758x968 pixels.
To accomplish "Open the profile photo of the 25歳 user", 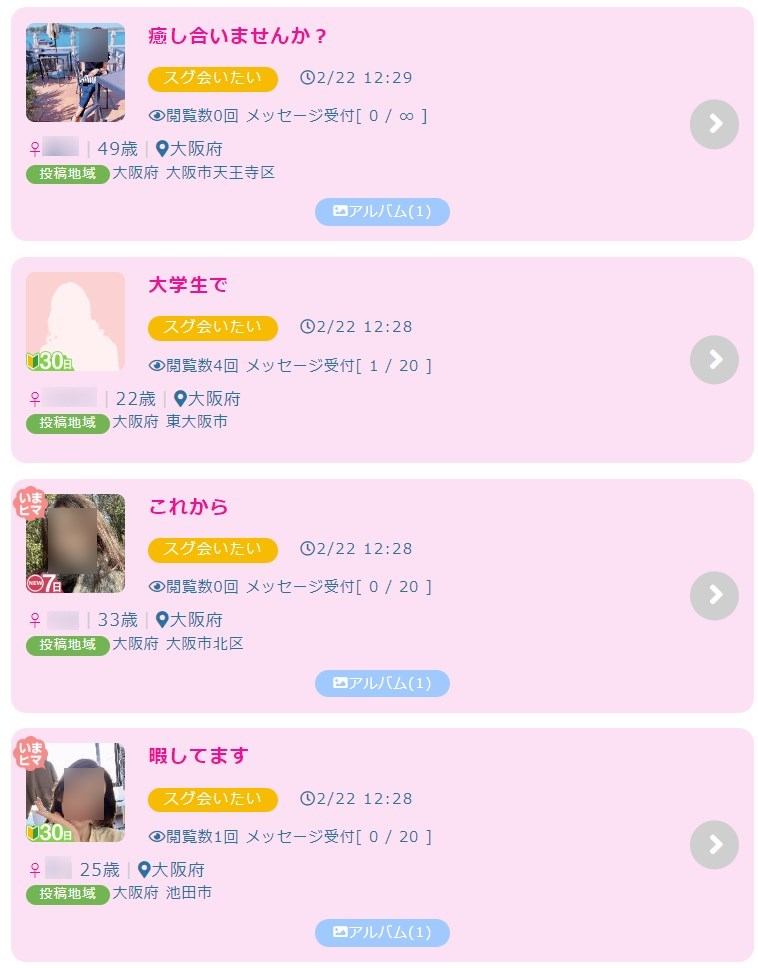I will (75, 792).
